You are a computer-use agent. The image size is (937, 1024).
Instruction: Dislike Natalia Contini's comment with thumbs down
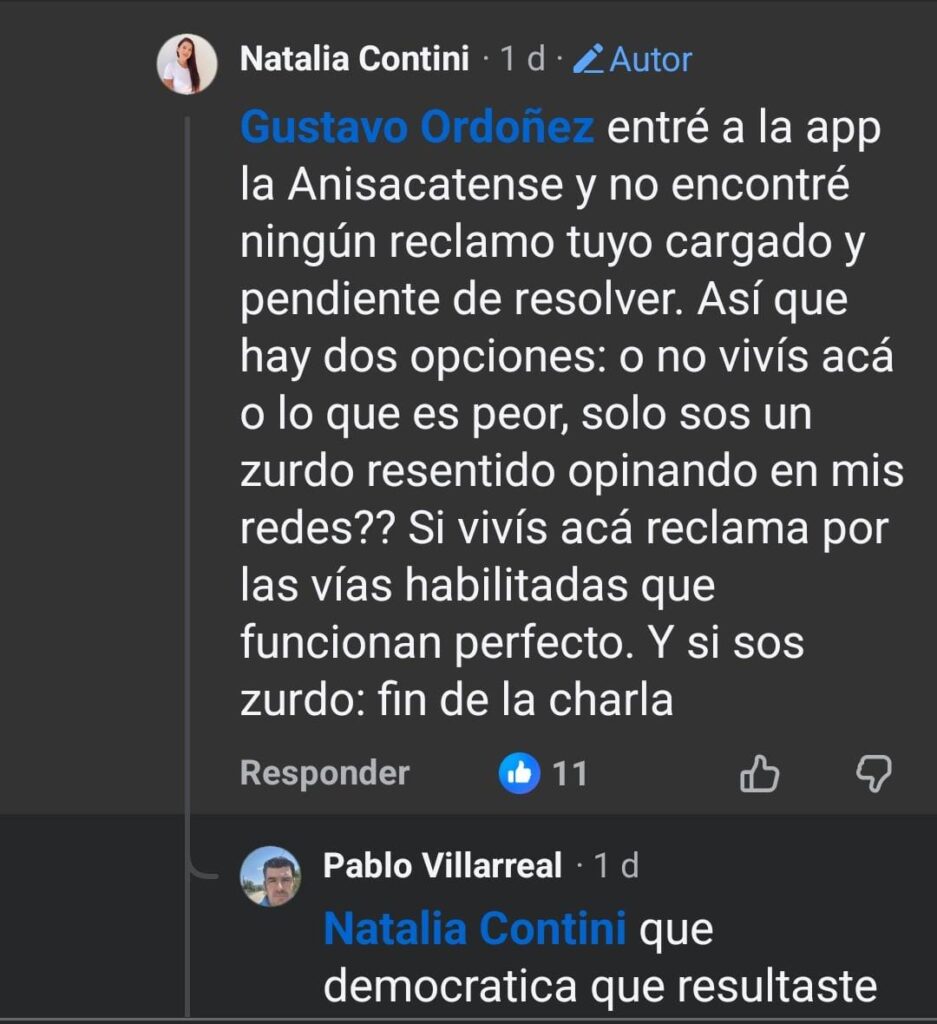pos(874,773)
